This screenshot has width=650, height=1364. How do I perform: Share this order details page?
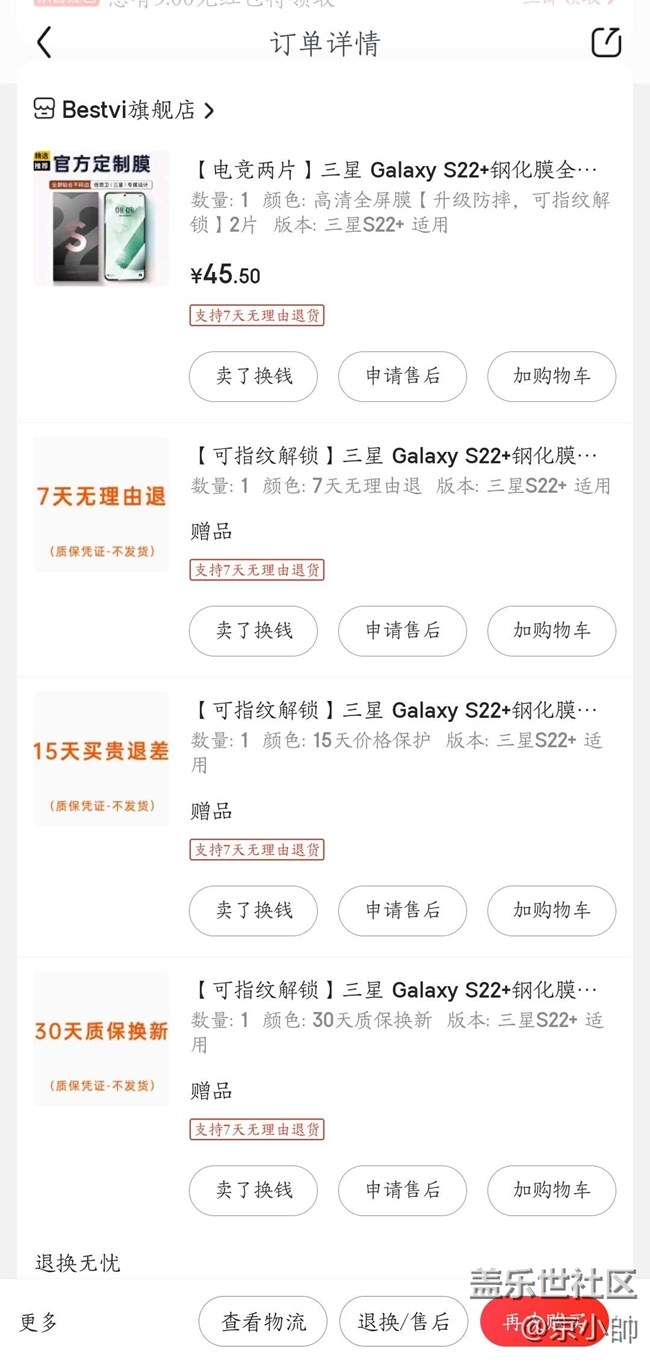click(606, 42)
